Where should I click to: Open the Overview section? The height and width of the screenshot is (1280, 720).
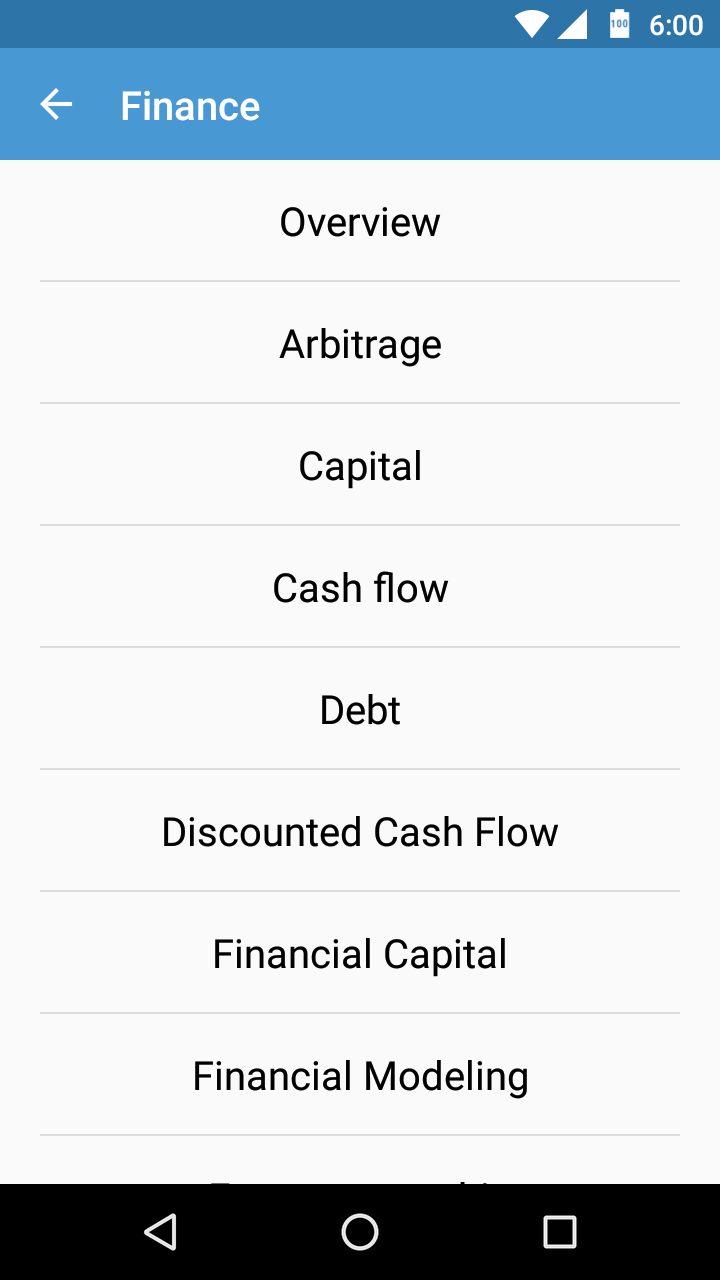click(360, 222)
